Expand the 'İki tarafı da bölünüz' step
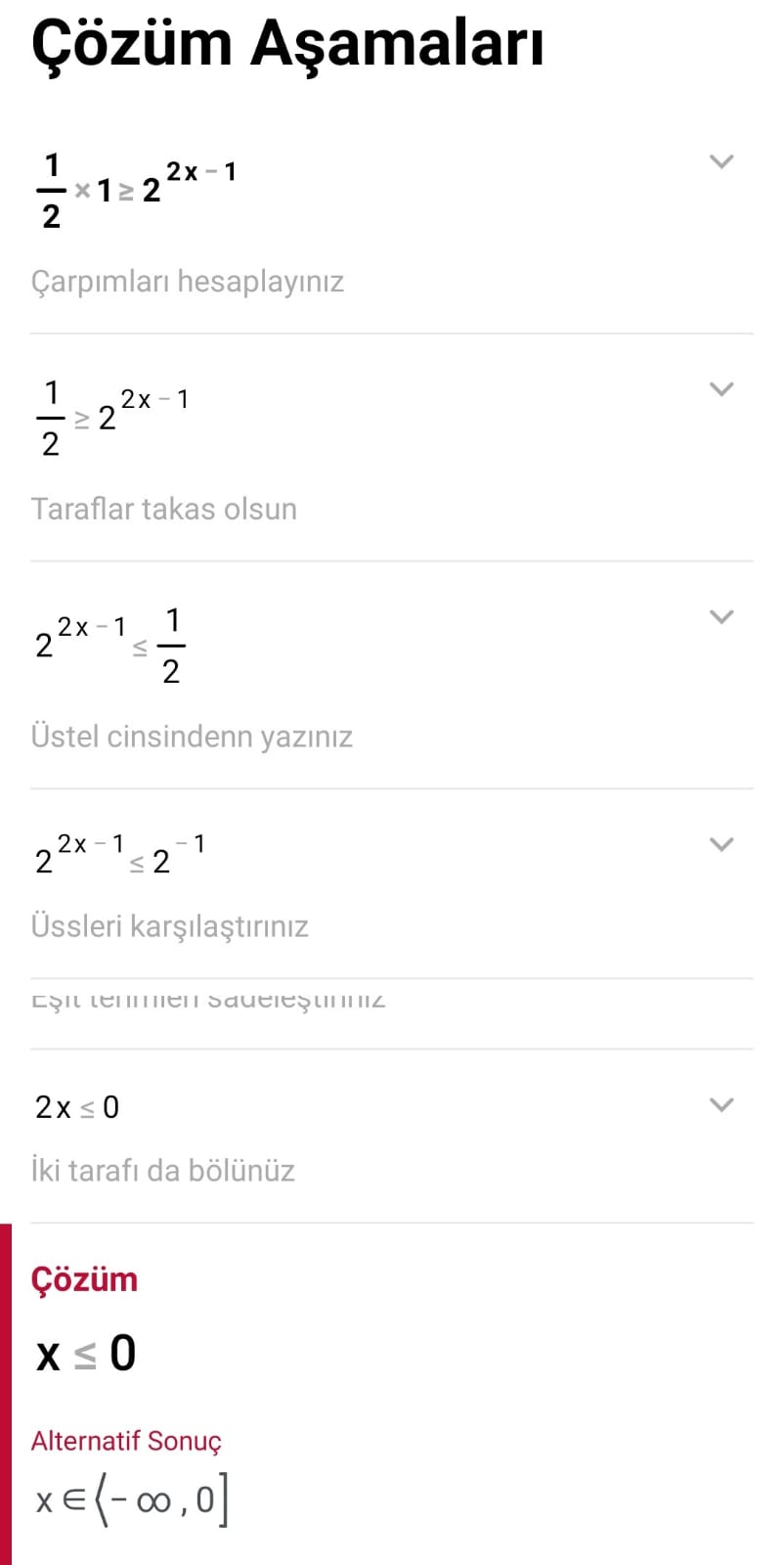Viewport: 784px width, 1565px height. click(720, 1105)
